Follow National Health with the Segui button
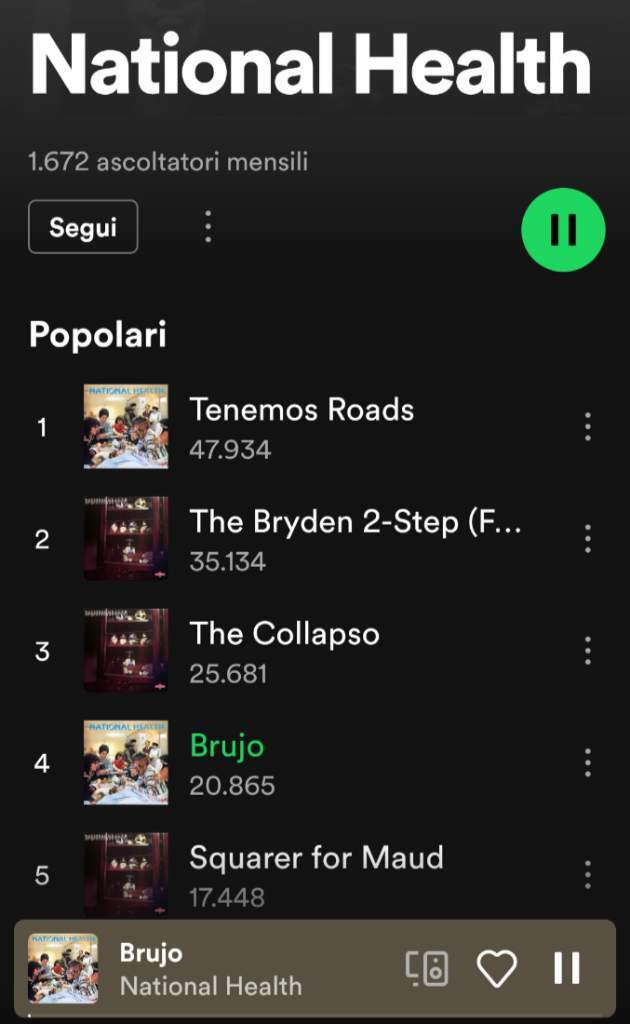 click(83, 227)
